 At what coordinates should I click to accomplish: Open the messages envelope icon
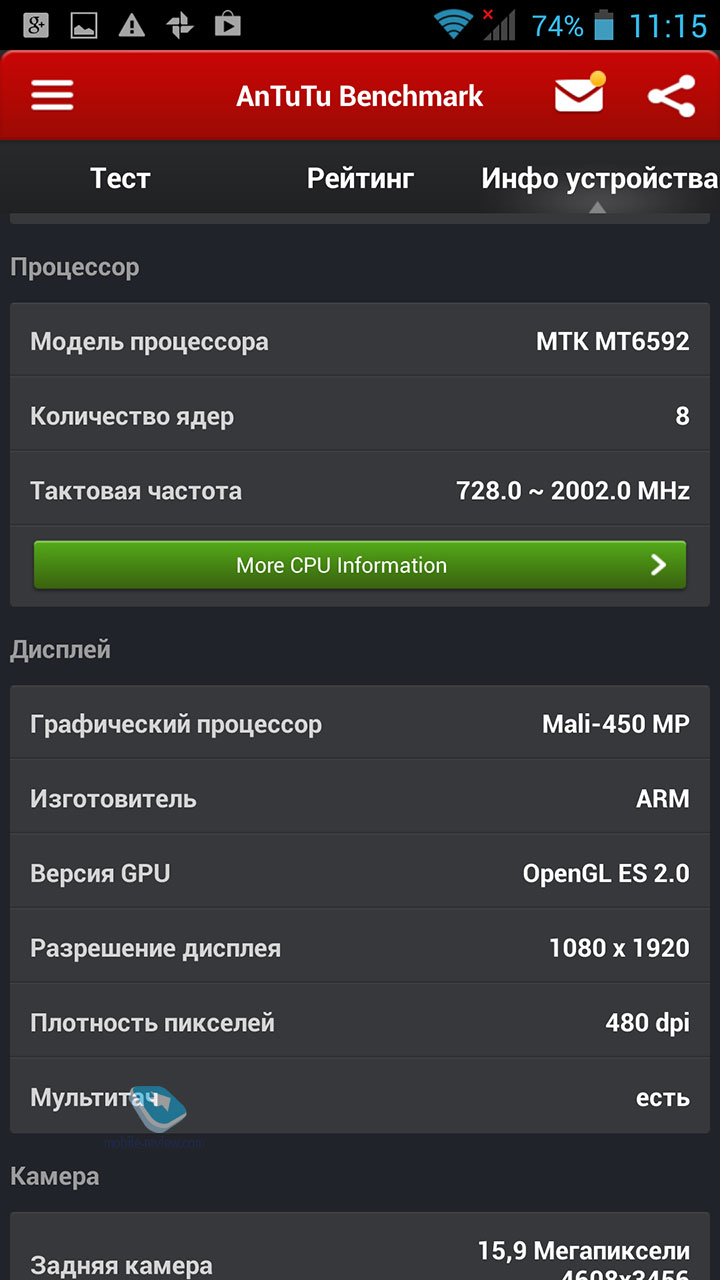point(580,94)
